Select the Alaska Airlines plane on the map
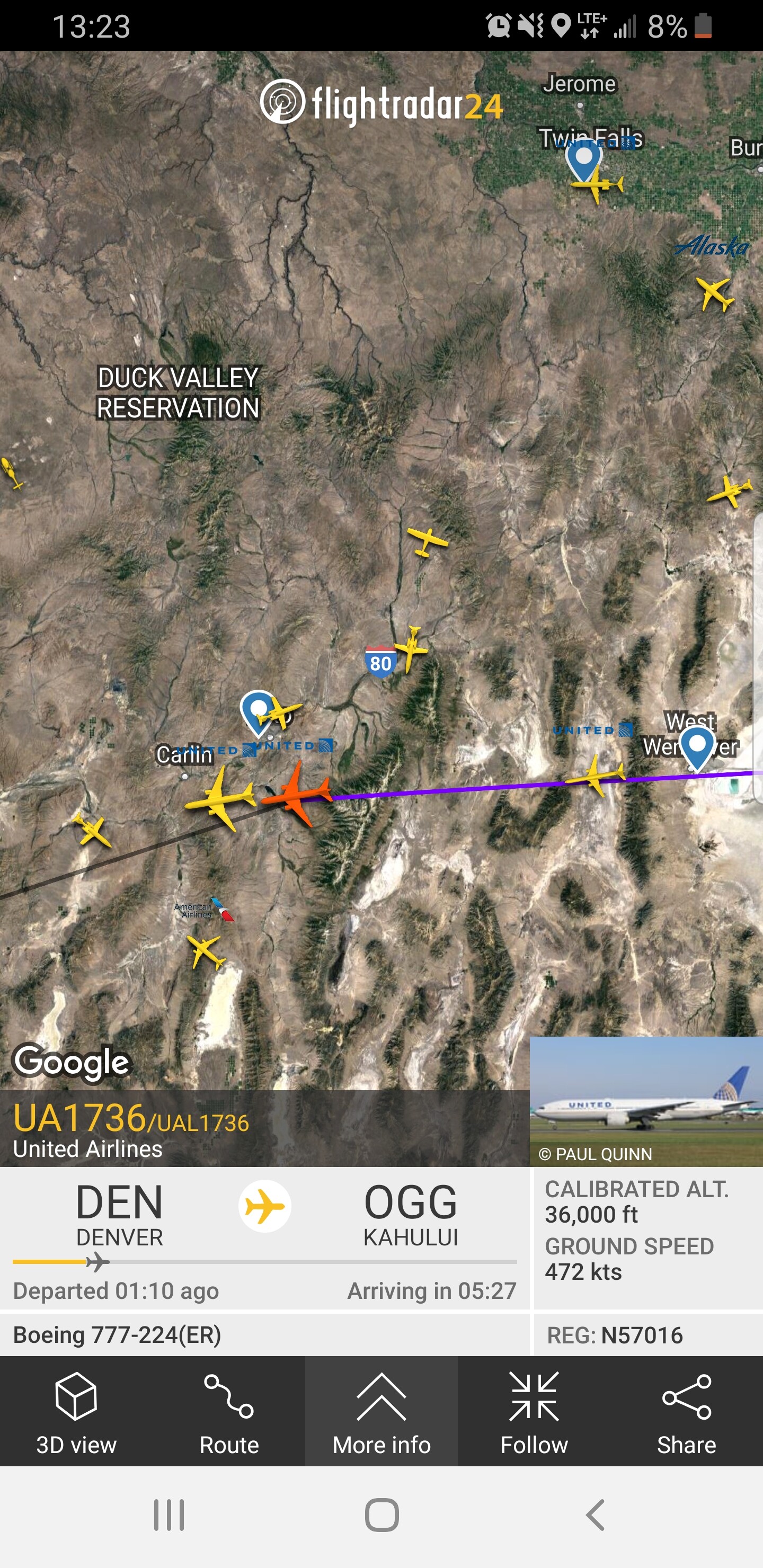This screenshot has height=1568, width=763. click(714, 293)
